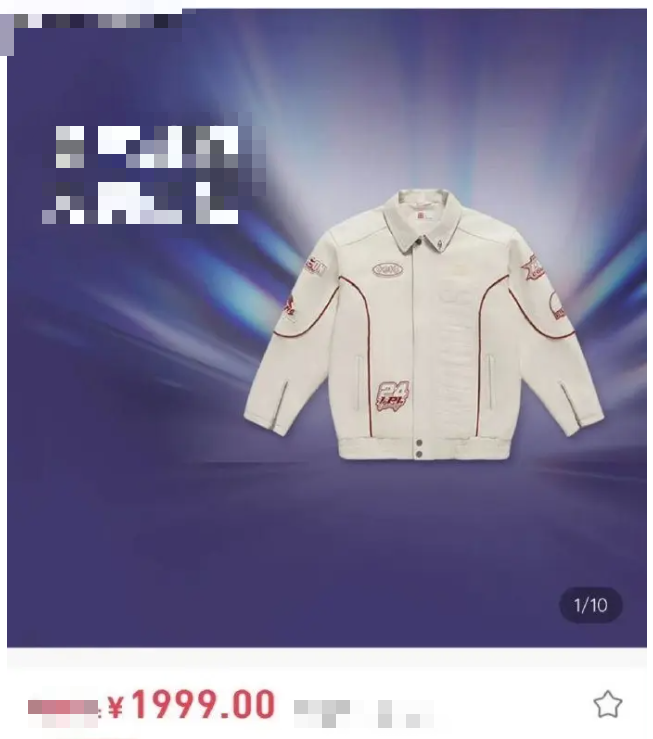Tap the 1/10 image page indicator
Viewport: 653px width, 739px height.
(590, 605)
